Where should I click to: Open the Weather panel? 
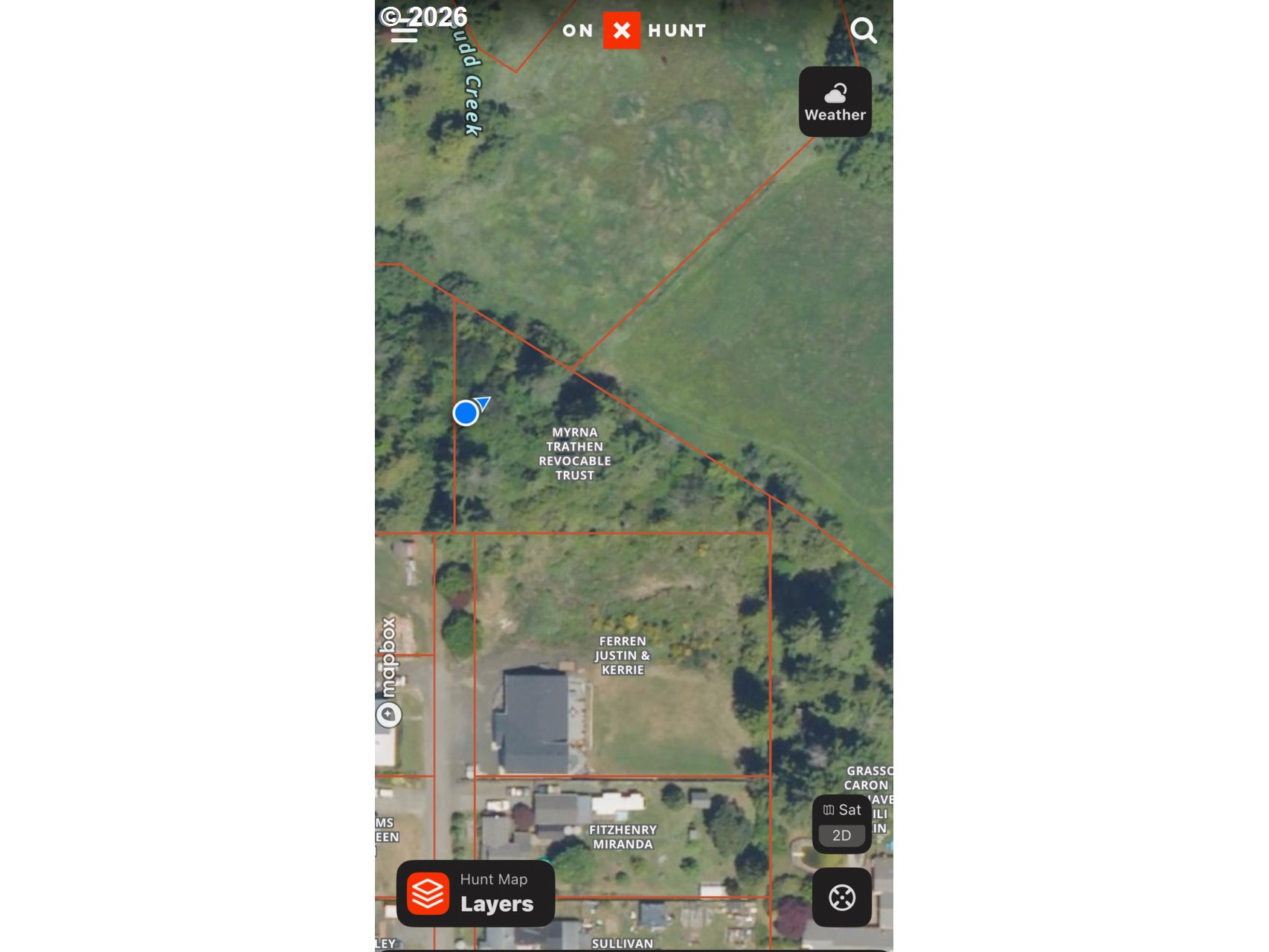point(835,102)
